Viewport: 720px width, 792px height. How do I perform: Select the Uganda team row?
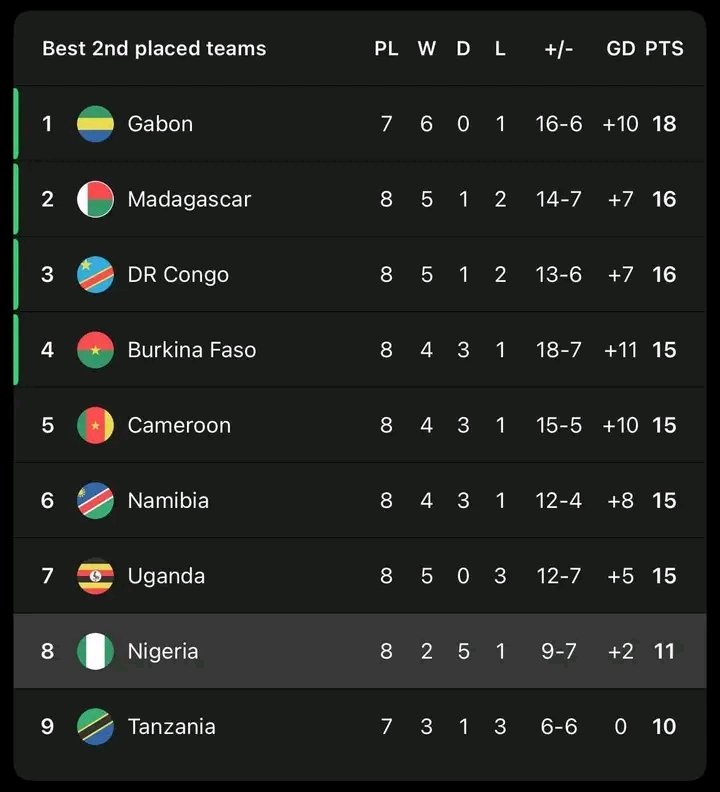click(166, 576)
